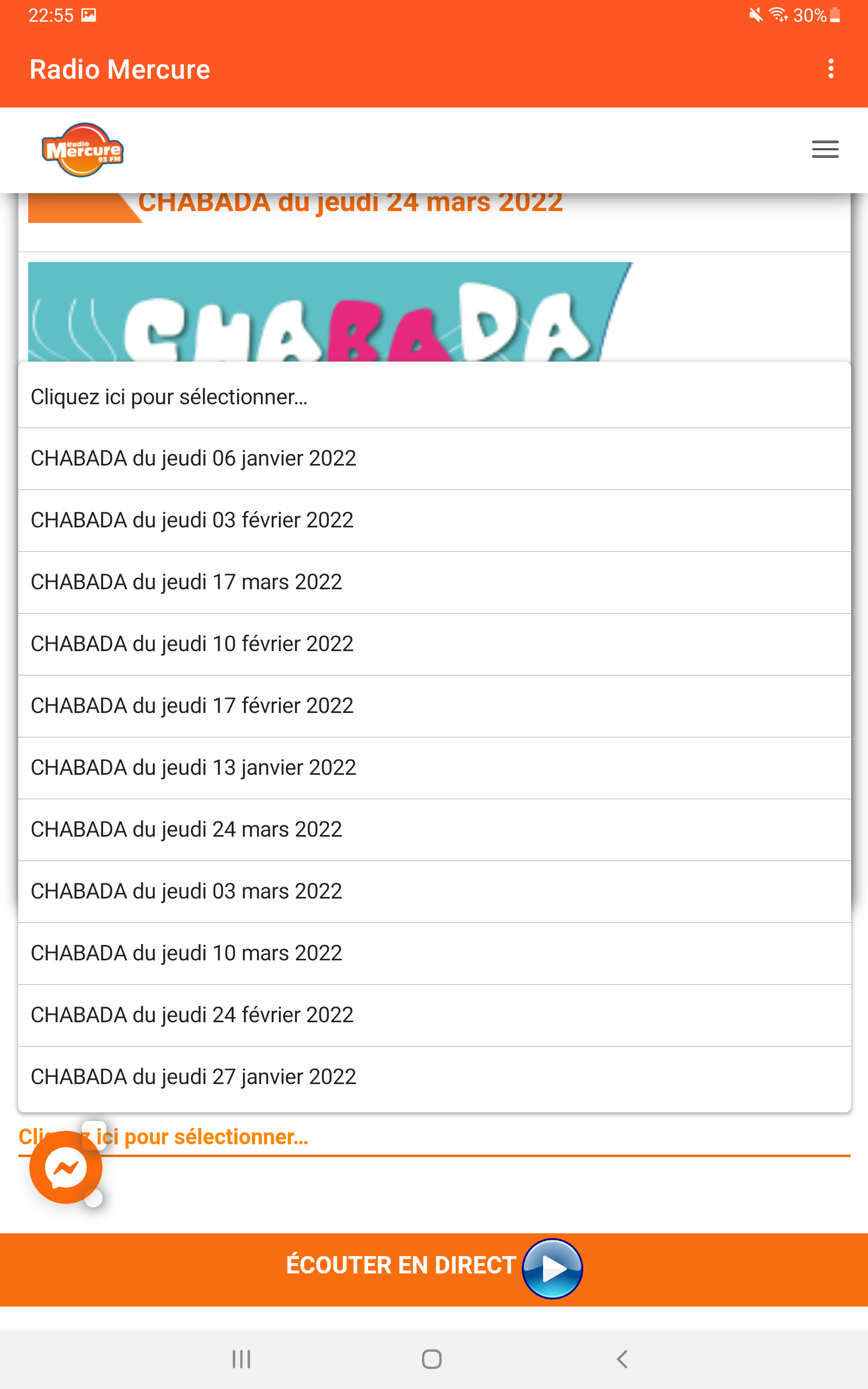Viewport: 868px width, 1389px height.
Task: Open the overflow menu in app bar
Action: [x=831, y=69]
